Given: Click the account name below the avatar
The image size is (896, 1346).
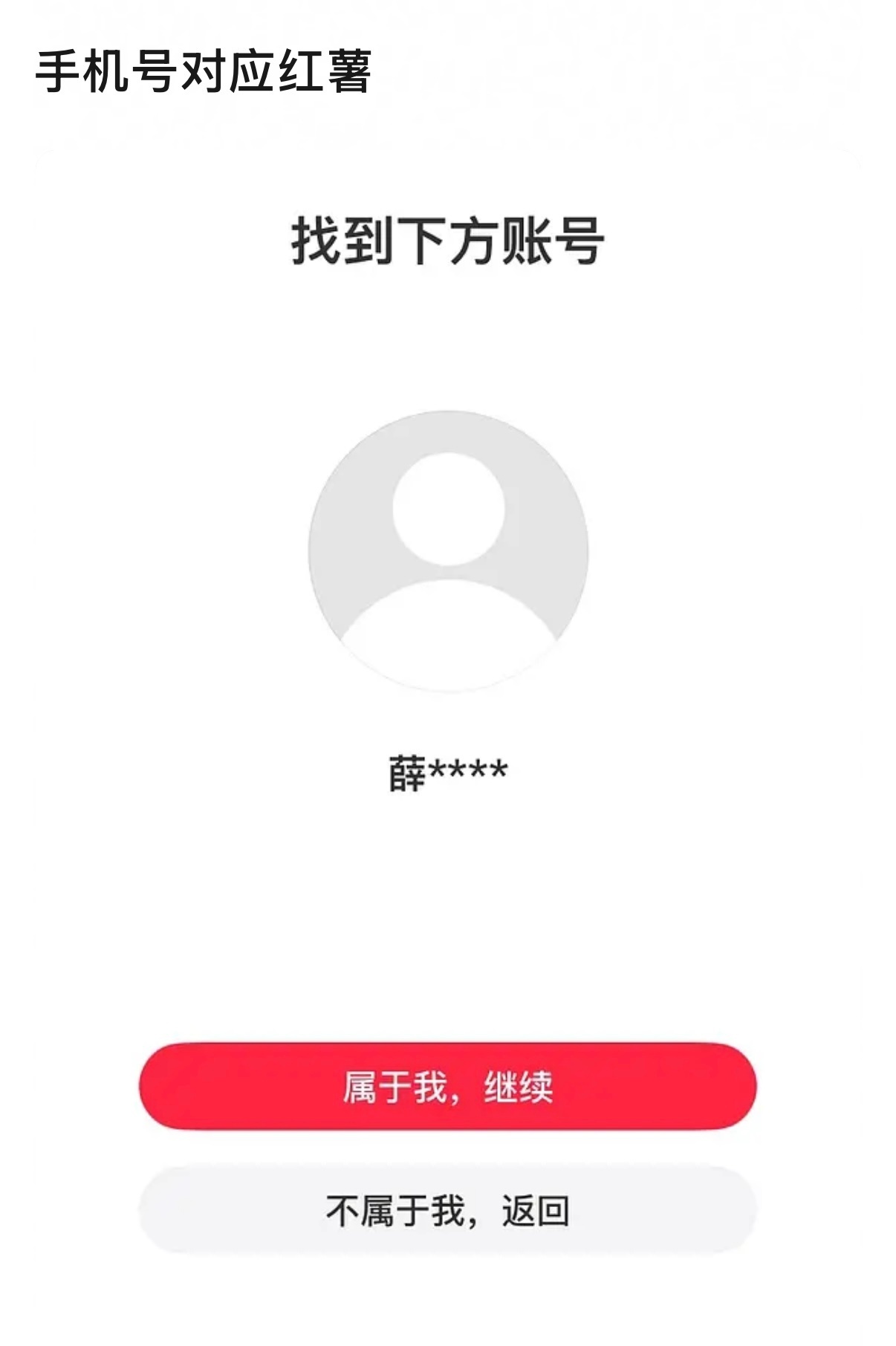Looking at the screenshot, I should pyautogui.click(x=448, y=775).
